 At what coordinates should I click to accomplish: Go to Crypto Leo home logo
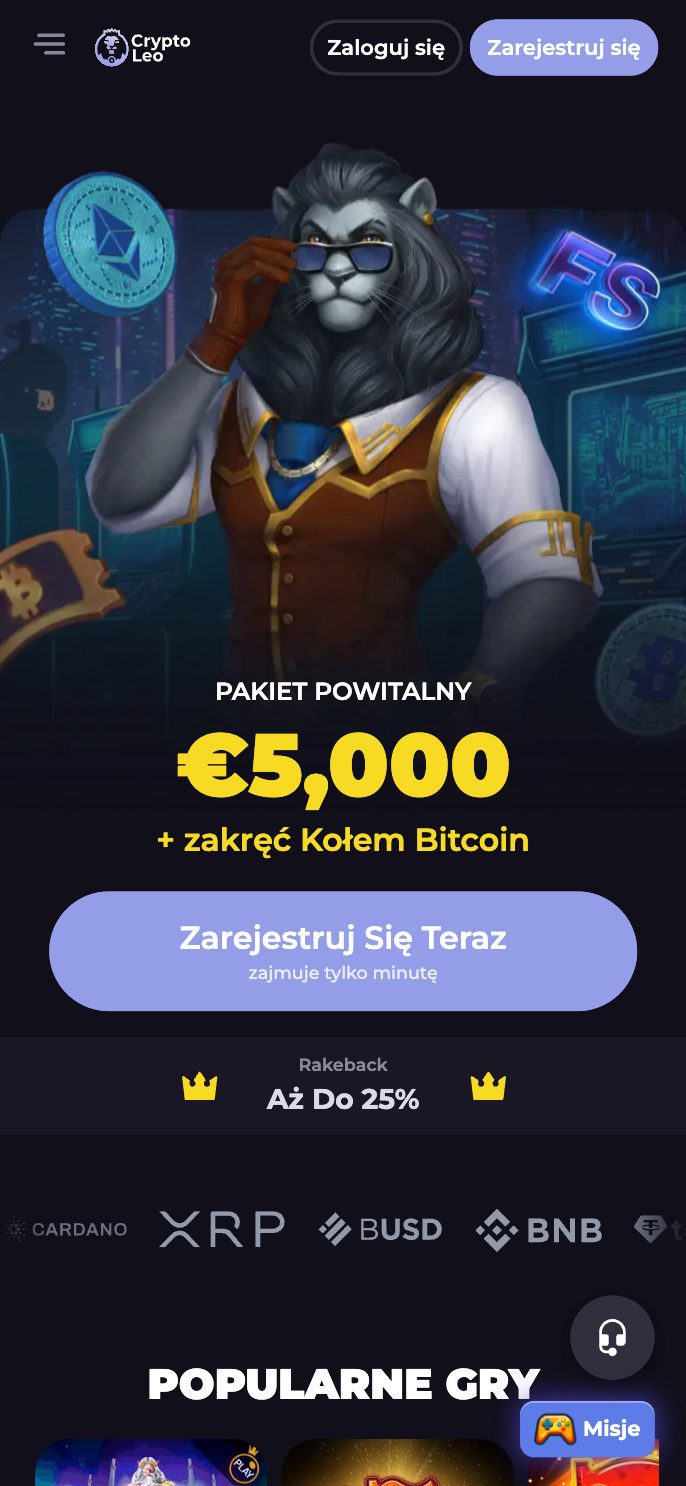click(x=143, y=47)
